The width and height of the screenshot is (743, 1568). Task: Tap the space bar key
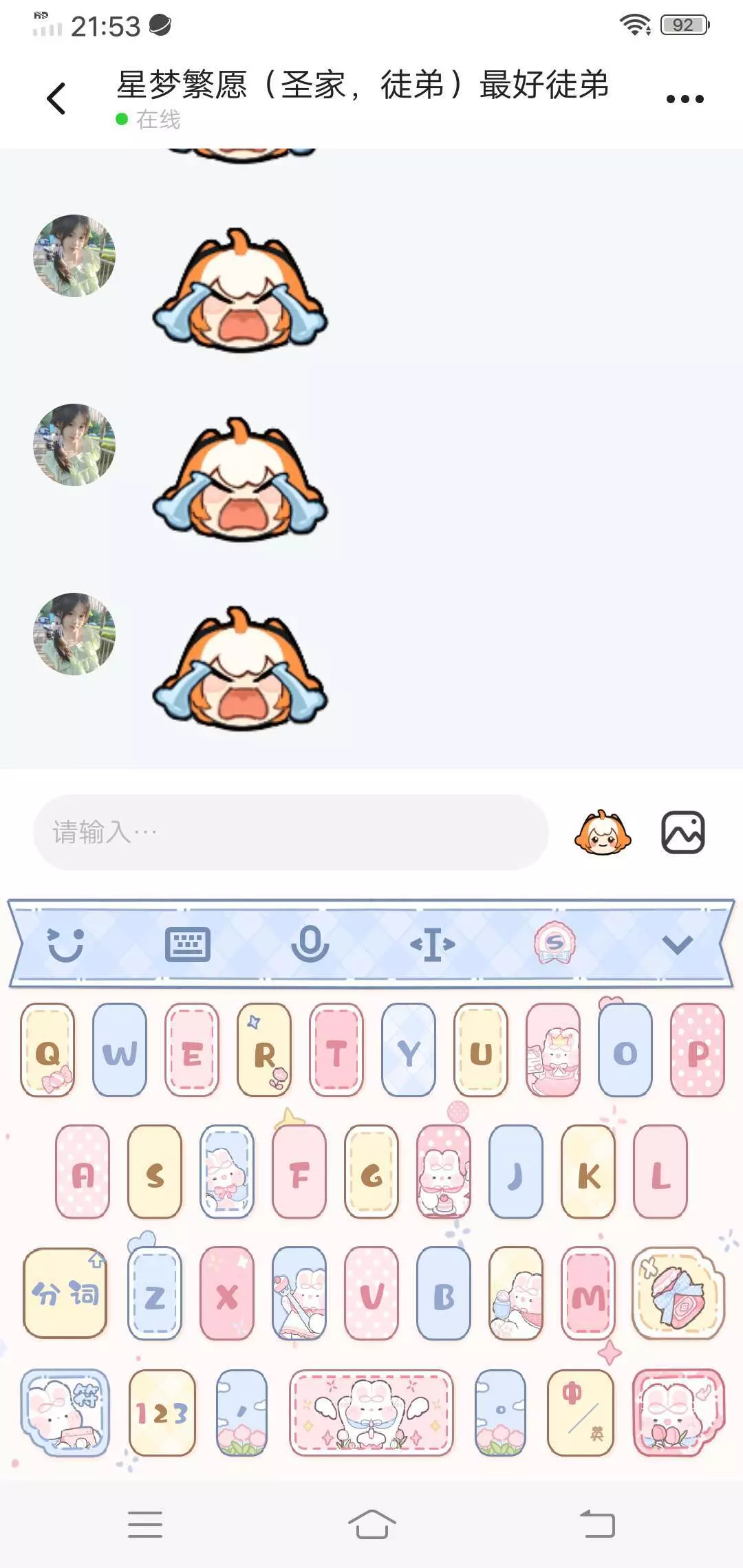371,1413
